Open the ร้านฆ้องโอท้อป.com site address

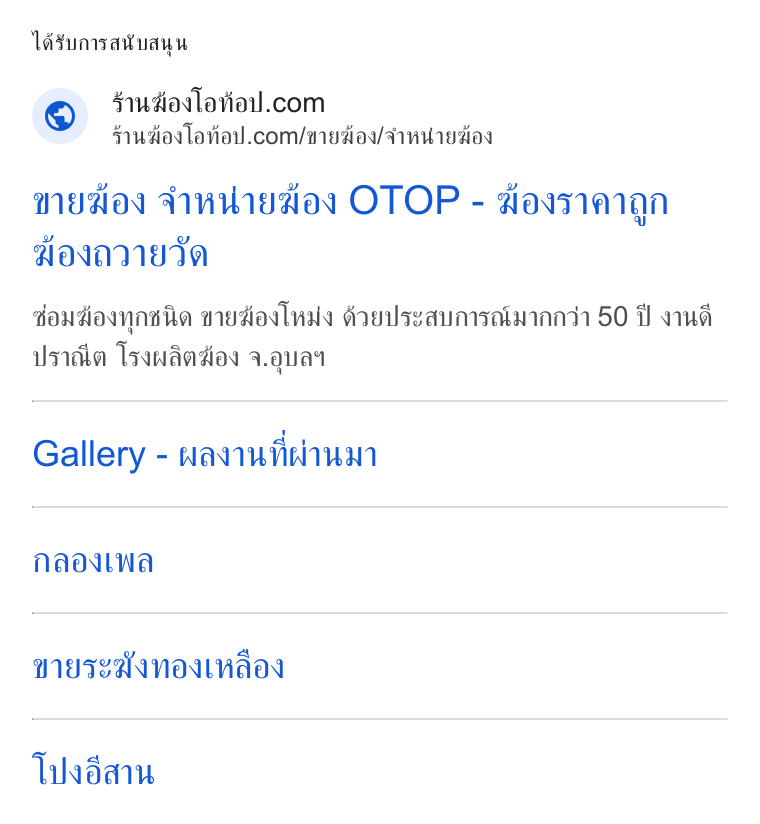302,137
